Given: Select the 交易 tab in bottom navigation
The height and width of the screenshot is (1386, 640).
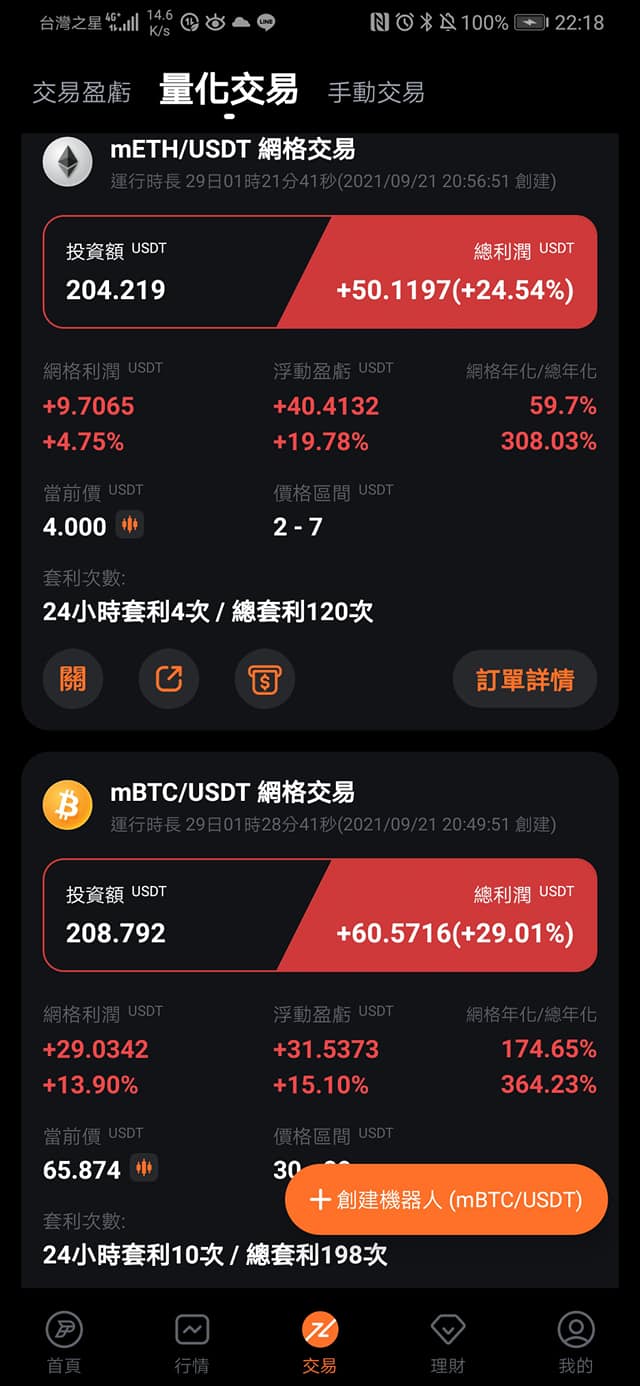Looking at the screenshot, I should point(320,1342).
